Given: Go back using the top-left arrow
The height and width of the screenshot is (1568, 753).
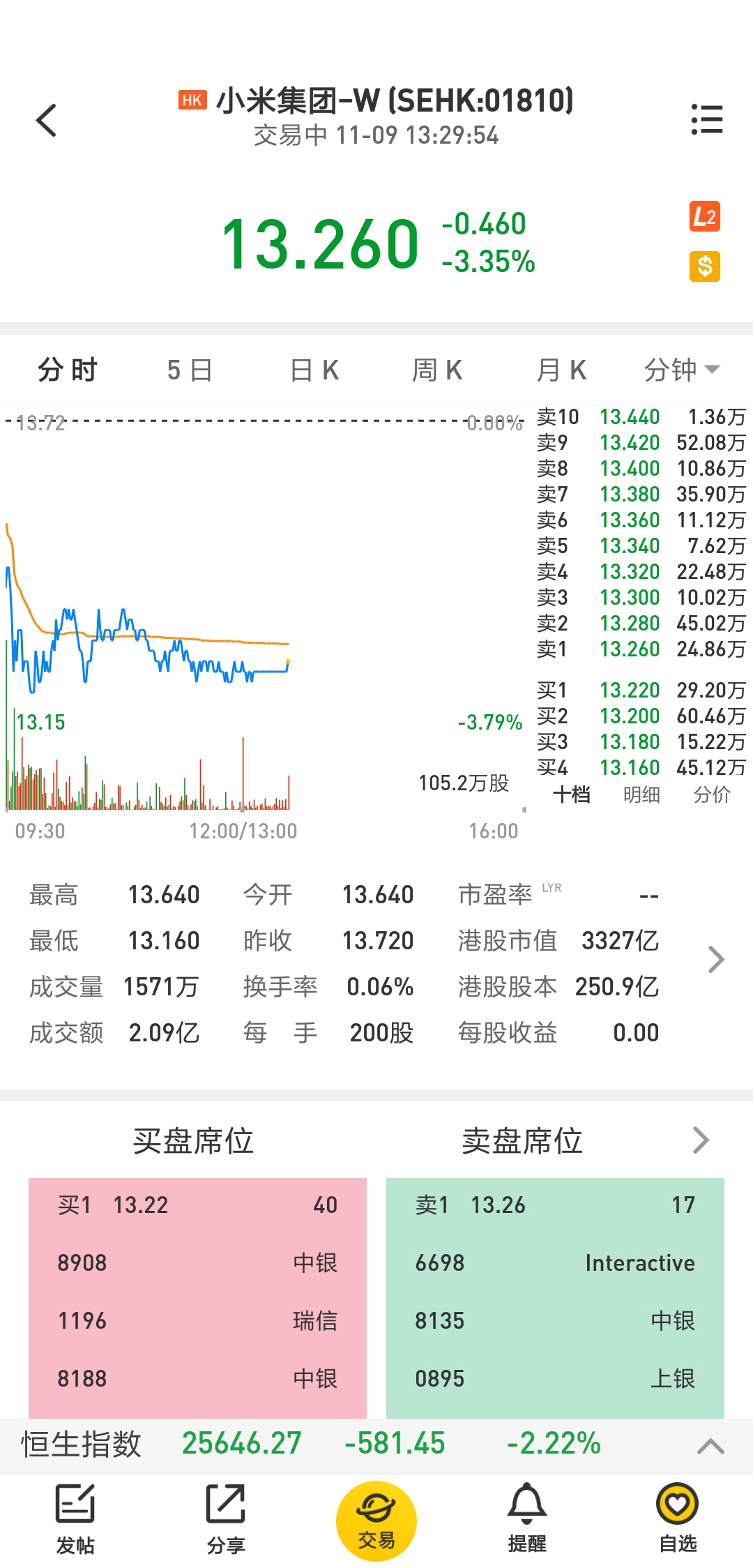Looking at the screenshot, I should tap(46, 120).
